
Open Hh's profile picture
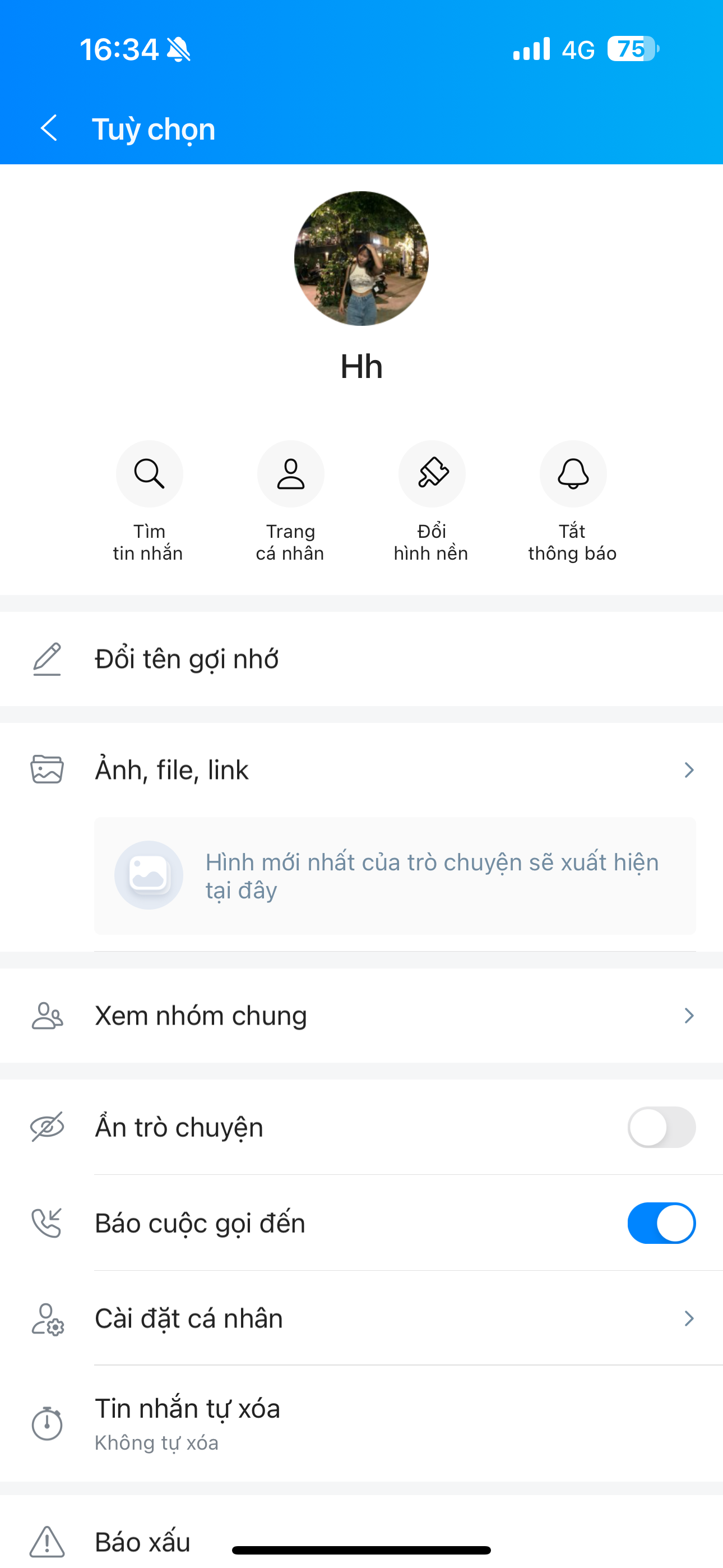361,259
